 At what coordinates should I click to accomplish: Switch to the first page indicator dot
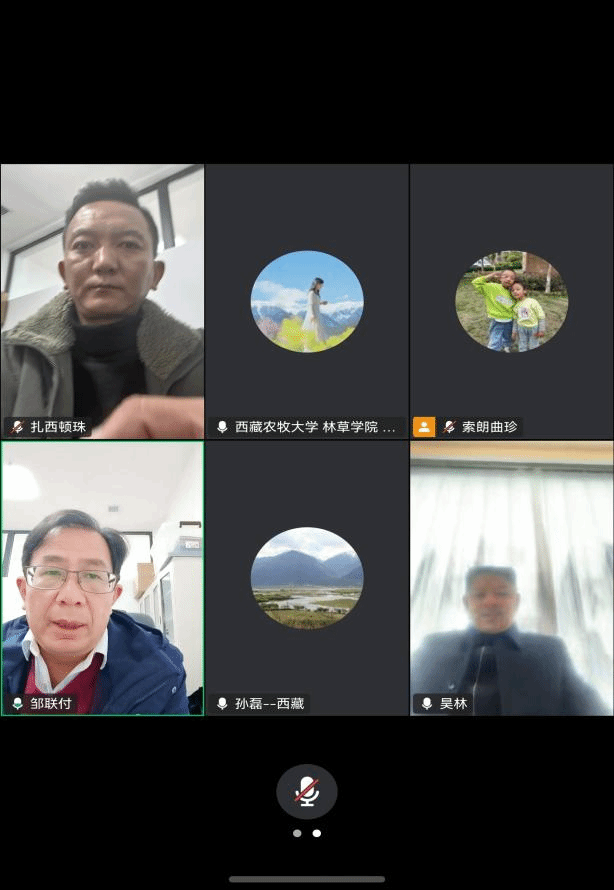pyautogui.click(x=297, y=833)
